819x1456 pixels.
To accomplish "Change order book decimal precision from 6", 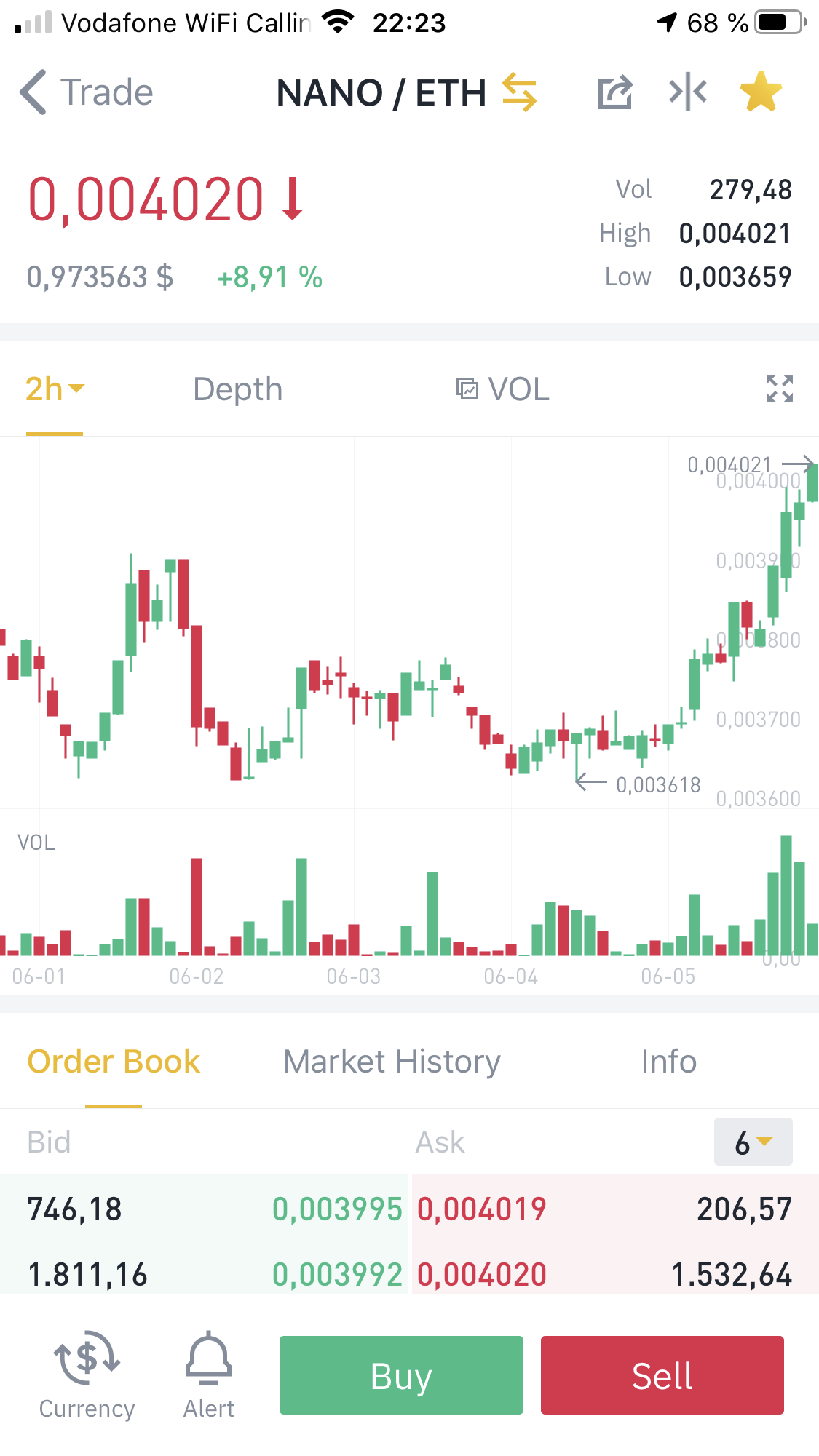I will point(753,1142).
